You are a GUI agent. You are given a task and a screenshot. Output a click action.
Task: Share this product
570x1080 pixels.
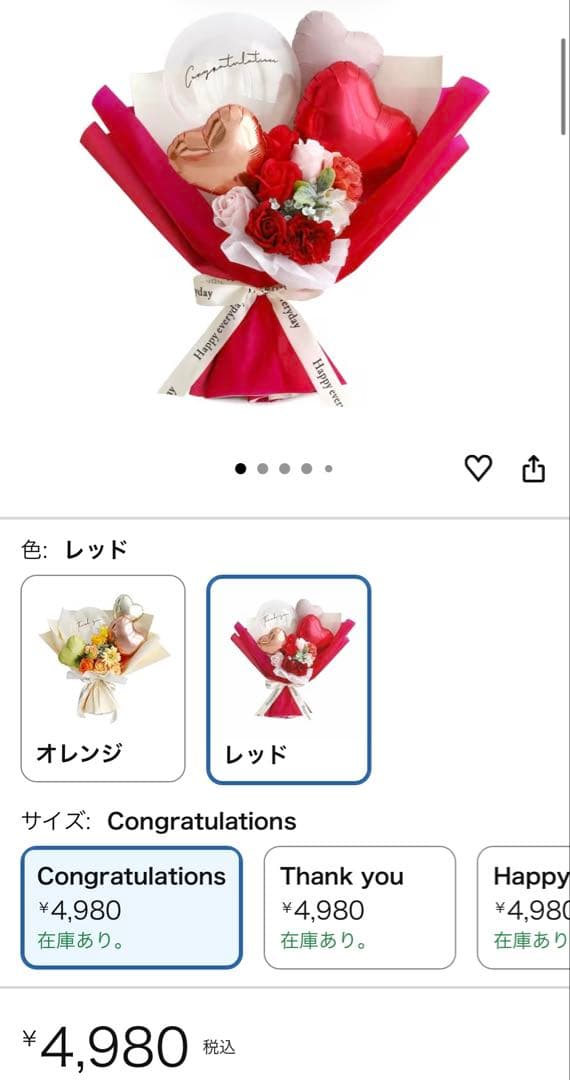point(534,468)
